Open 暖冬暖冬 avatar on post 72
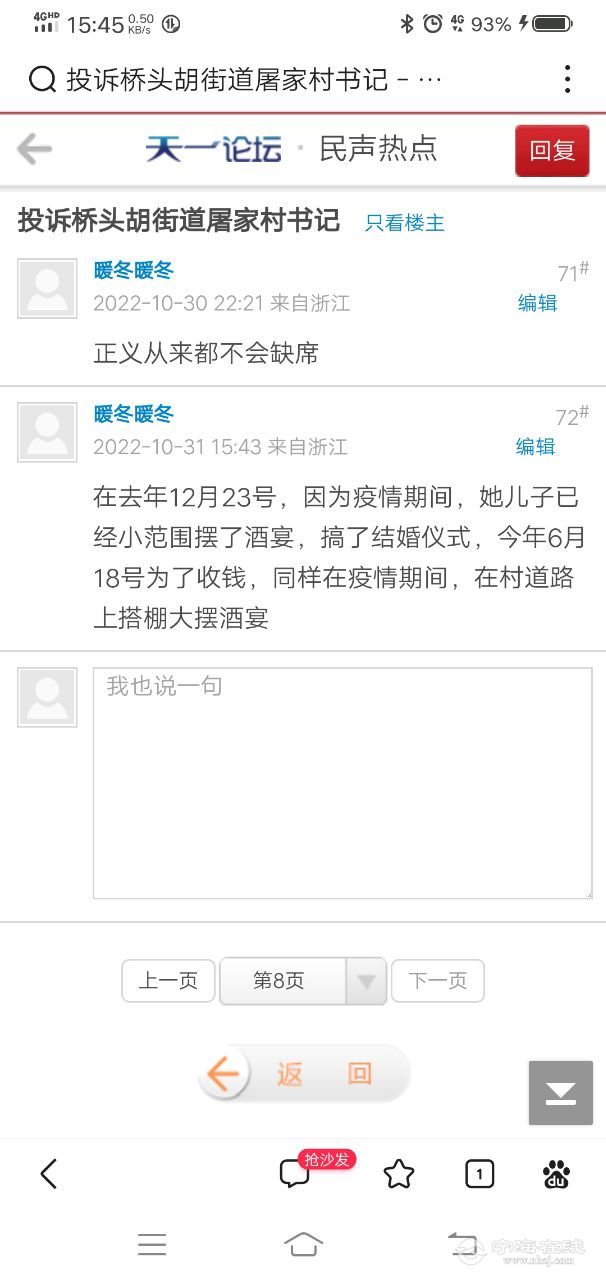The image size is (606, 1280). point(47,432)
